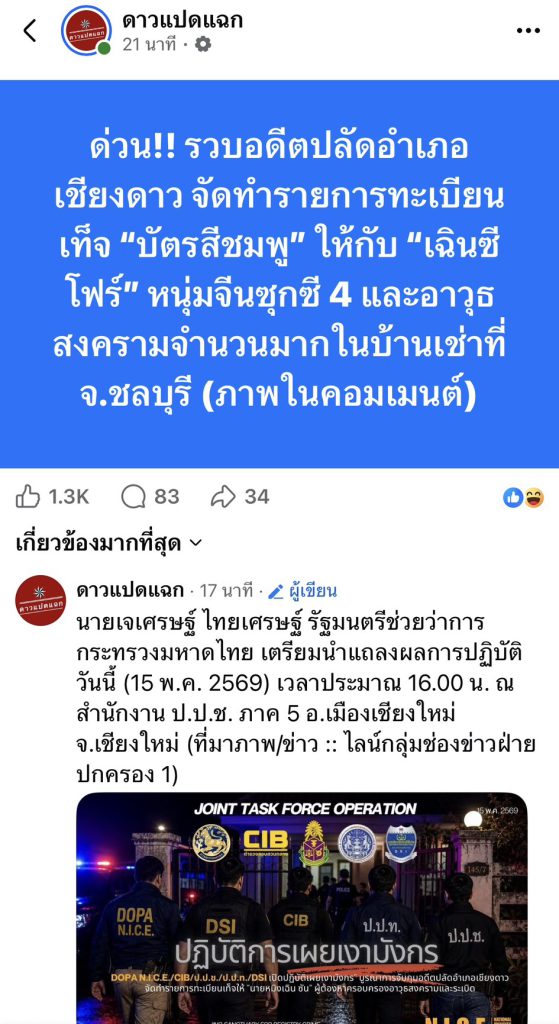Image resolution: width=559 pixels, height=1024 pixels.
Task: Open the blue headline status post
Action: point(280,274)
